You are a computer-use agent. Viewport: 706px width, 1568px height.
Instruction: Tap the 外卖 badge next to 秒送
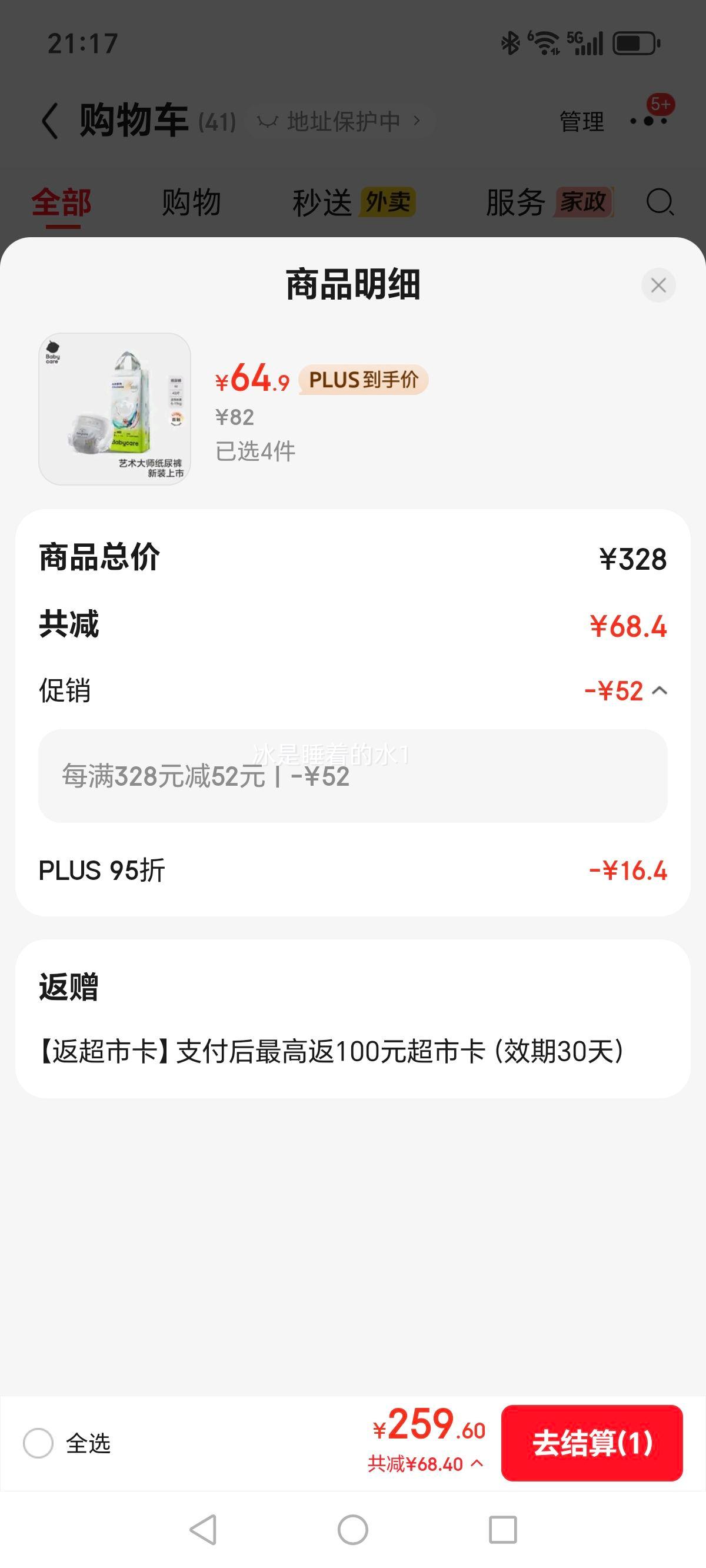pos(389,201)
